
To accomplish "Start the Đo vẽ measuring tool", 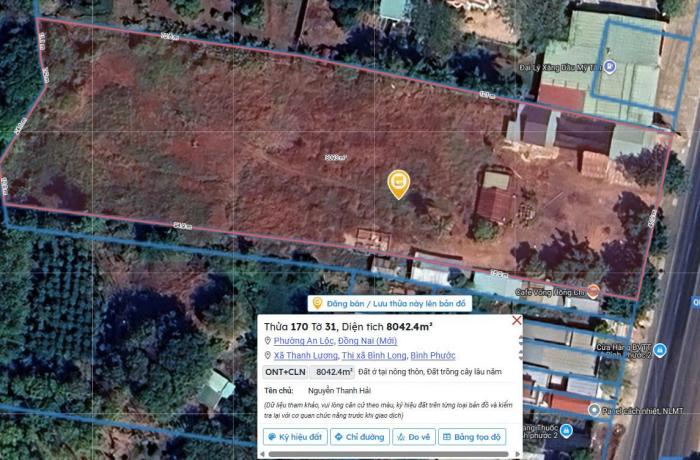I will (413, 437).
